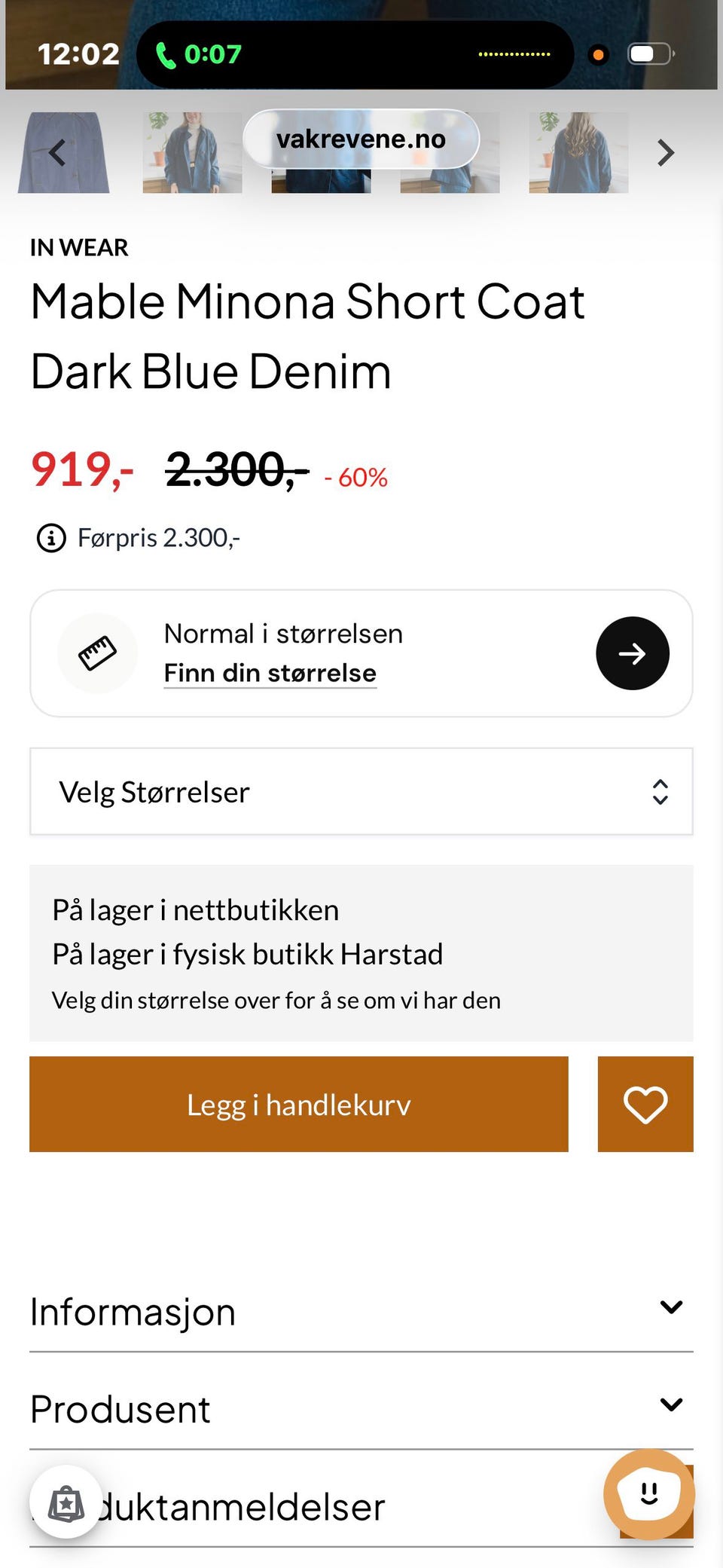
Task: Tap Legg i handlekurv
Action: click(x=299, y=1104)
